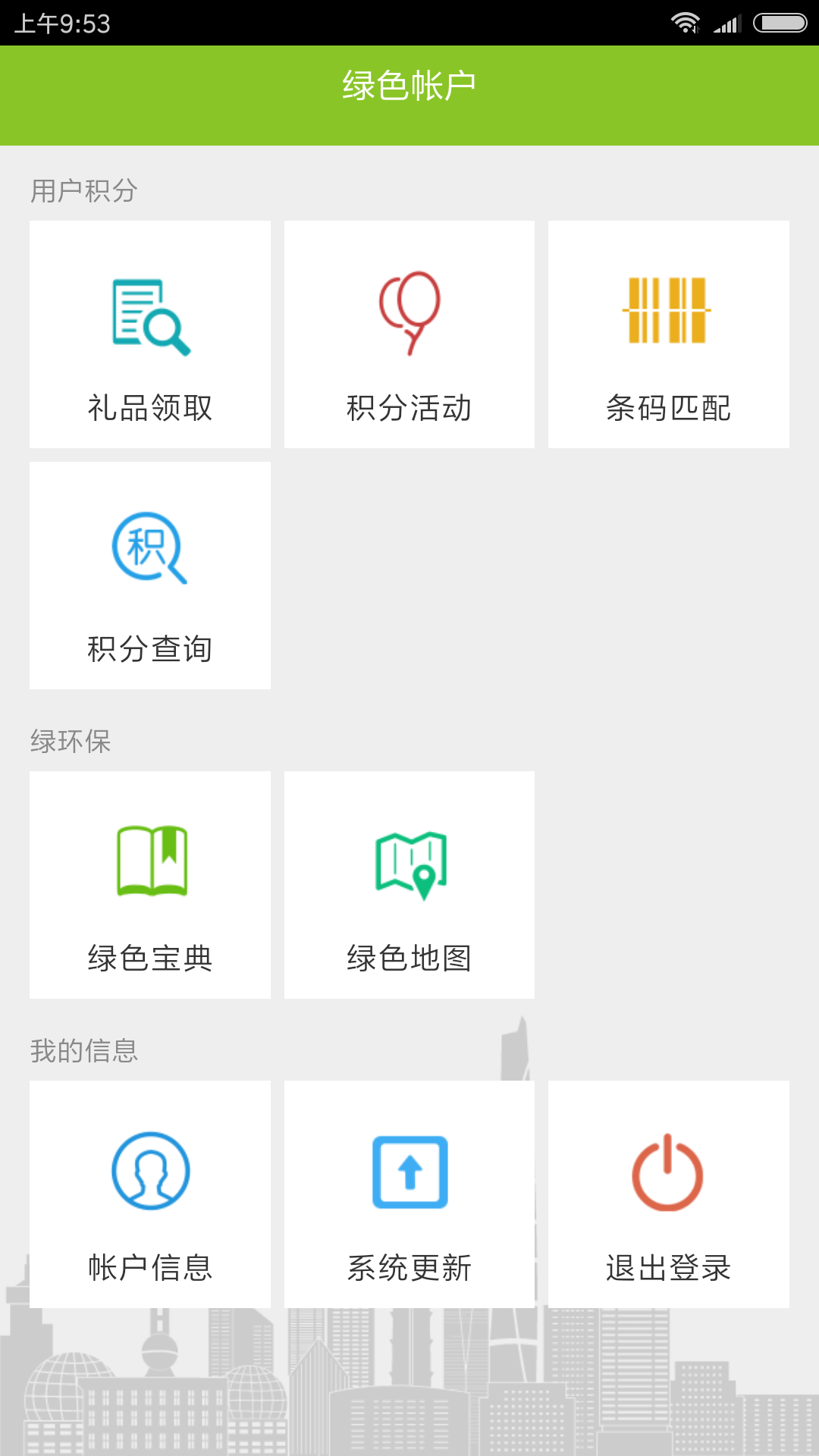Open 礼品领取 (gift collection) document-search icon
The height and width of the screenshot is (1456, 819).
pos(149,315)
